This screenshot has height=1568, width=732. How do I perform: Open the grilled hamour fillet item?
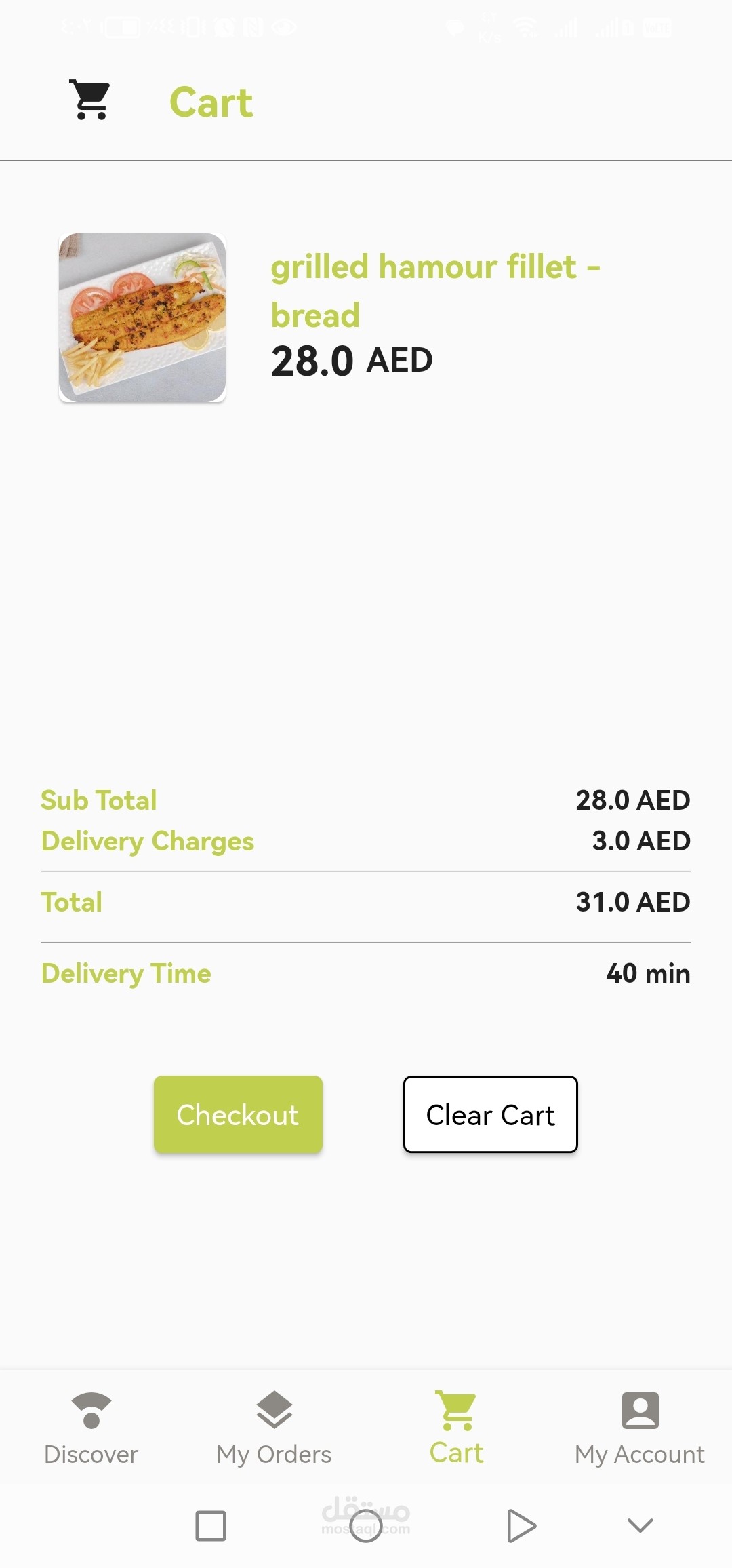(435, 290)
